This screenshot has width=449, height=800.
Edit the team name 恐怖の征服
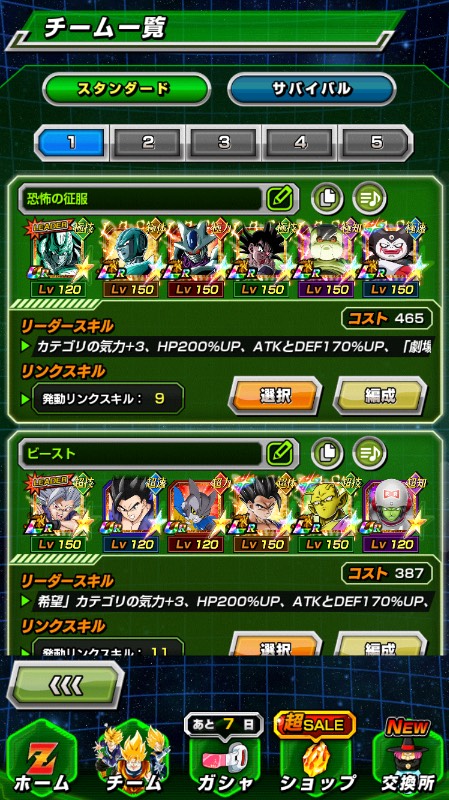[x=280, y=199]
